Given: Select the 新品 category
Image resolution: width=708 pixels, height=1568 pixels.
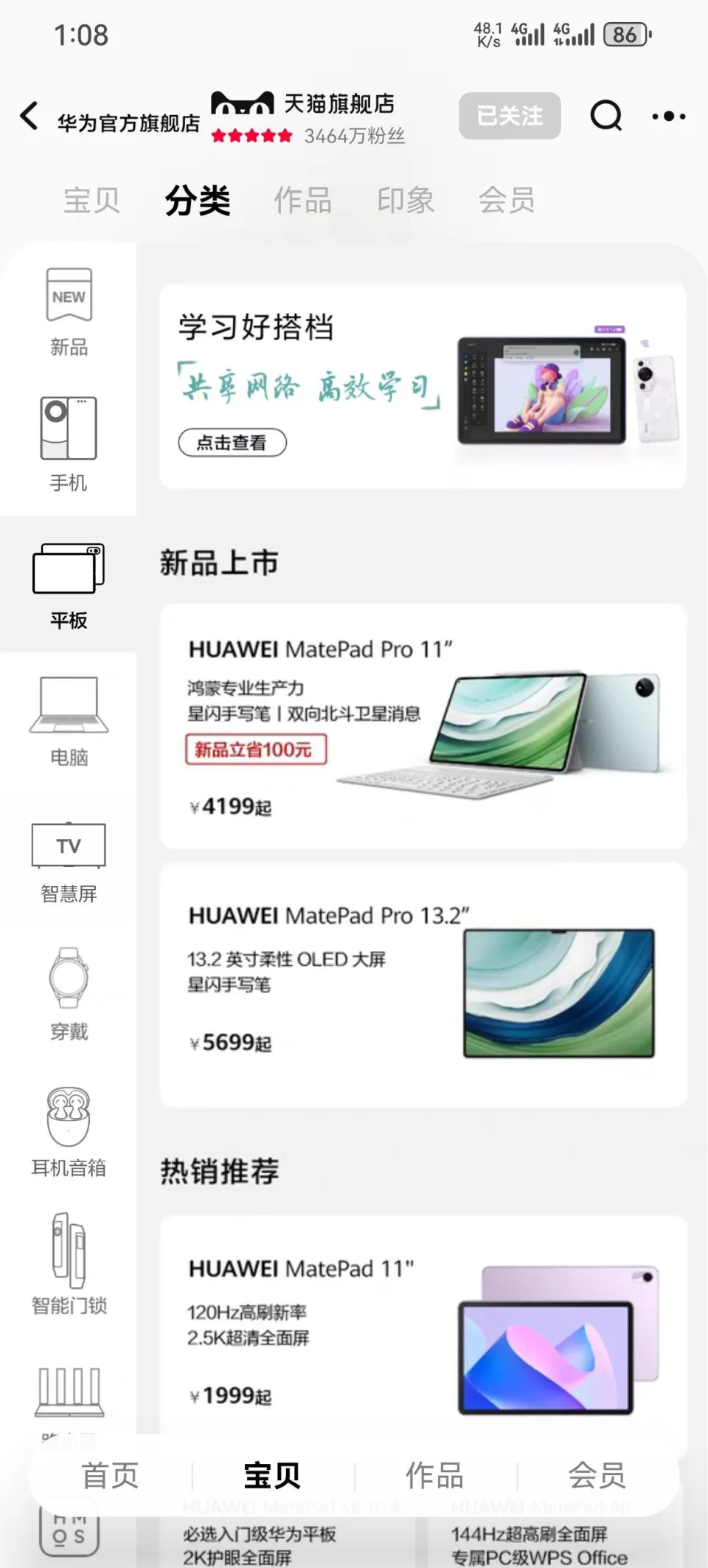Looking at the screenshot, I should 69,312.
